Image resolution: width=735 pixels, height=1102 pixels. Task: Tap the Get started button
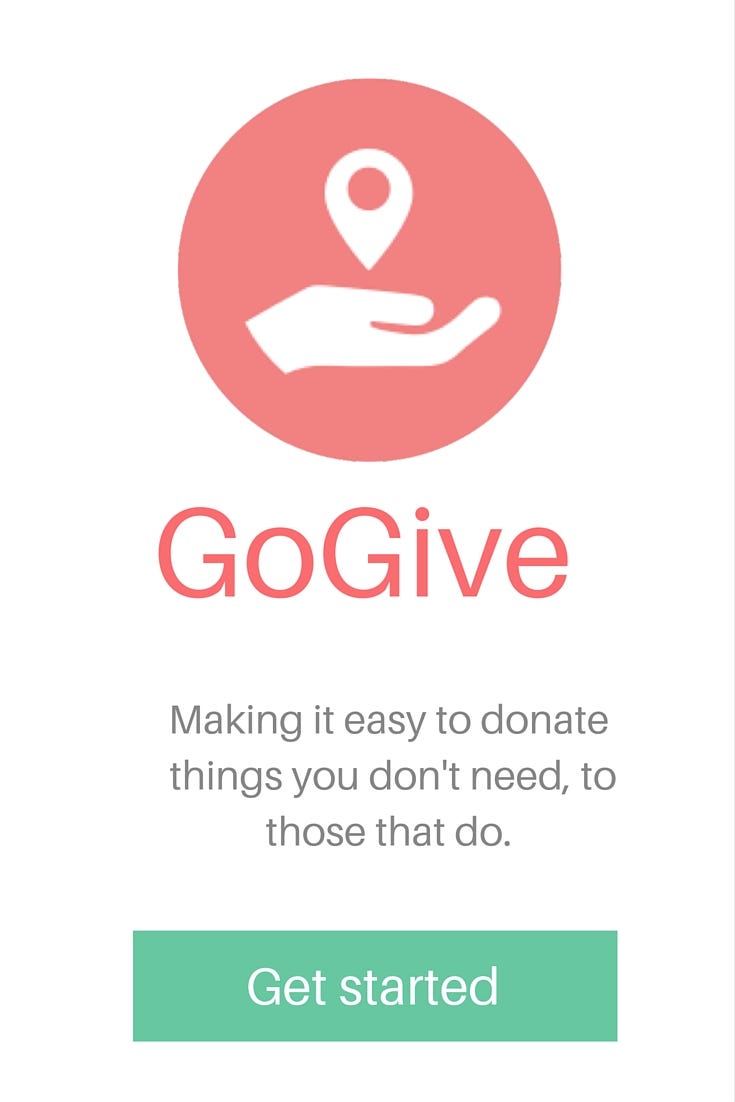[x=374, y=985]
